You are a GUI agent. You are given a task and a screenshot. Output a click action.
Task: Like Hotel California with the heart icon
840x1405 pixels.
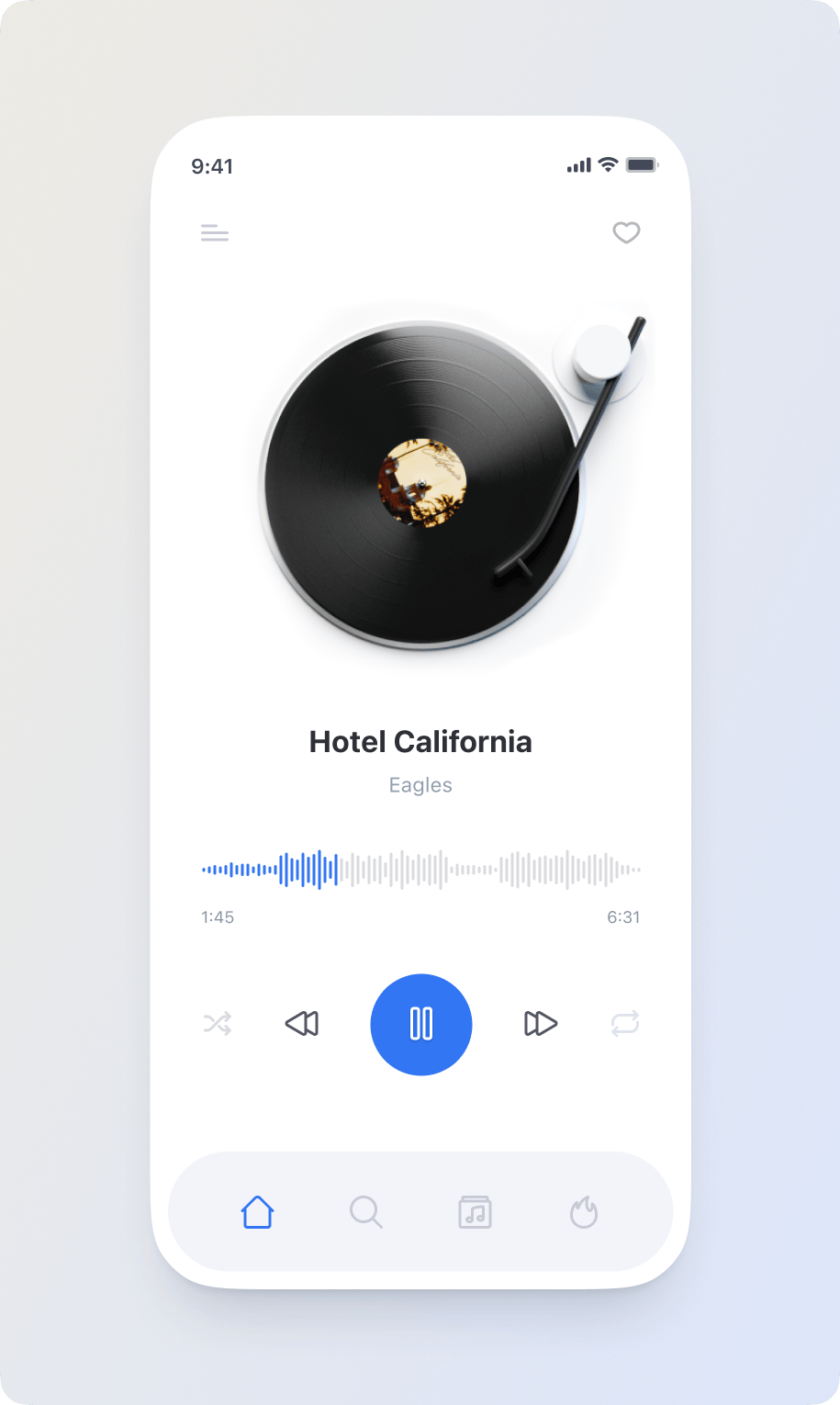[x=626, y=233]
